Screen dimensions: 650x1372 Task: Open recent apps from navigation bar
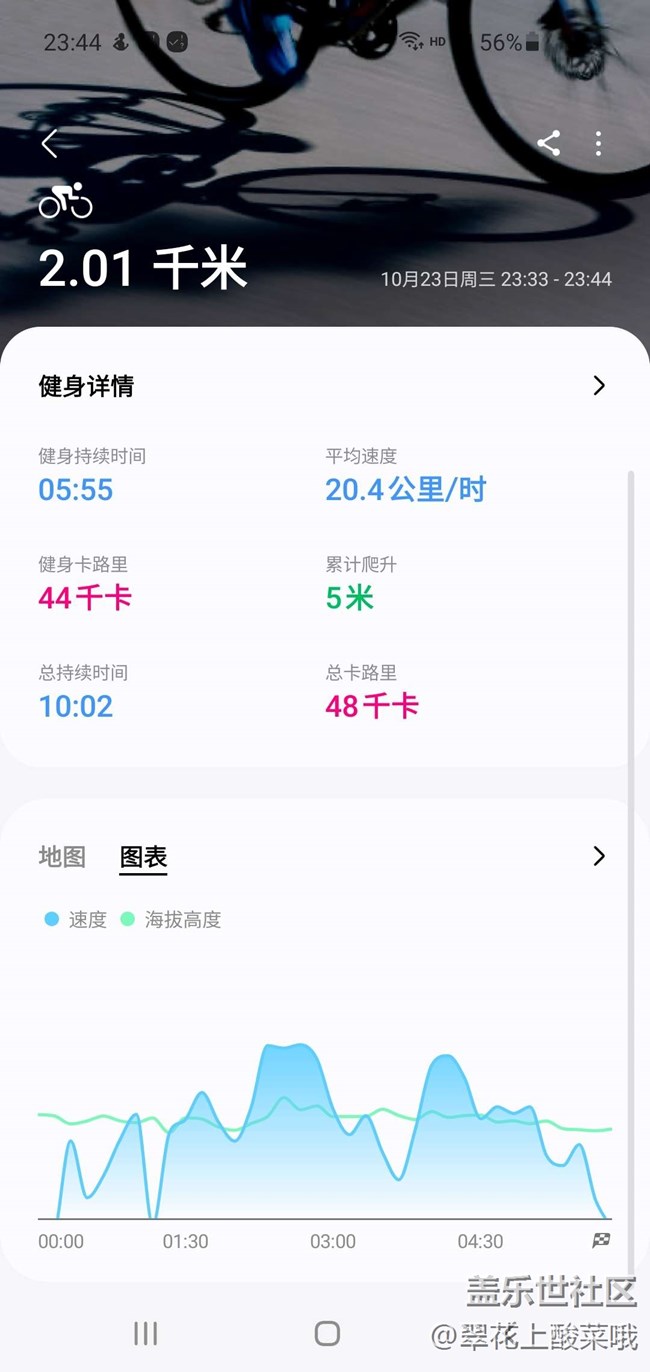[146, 1333]
